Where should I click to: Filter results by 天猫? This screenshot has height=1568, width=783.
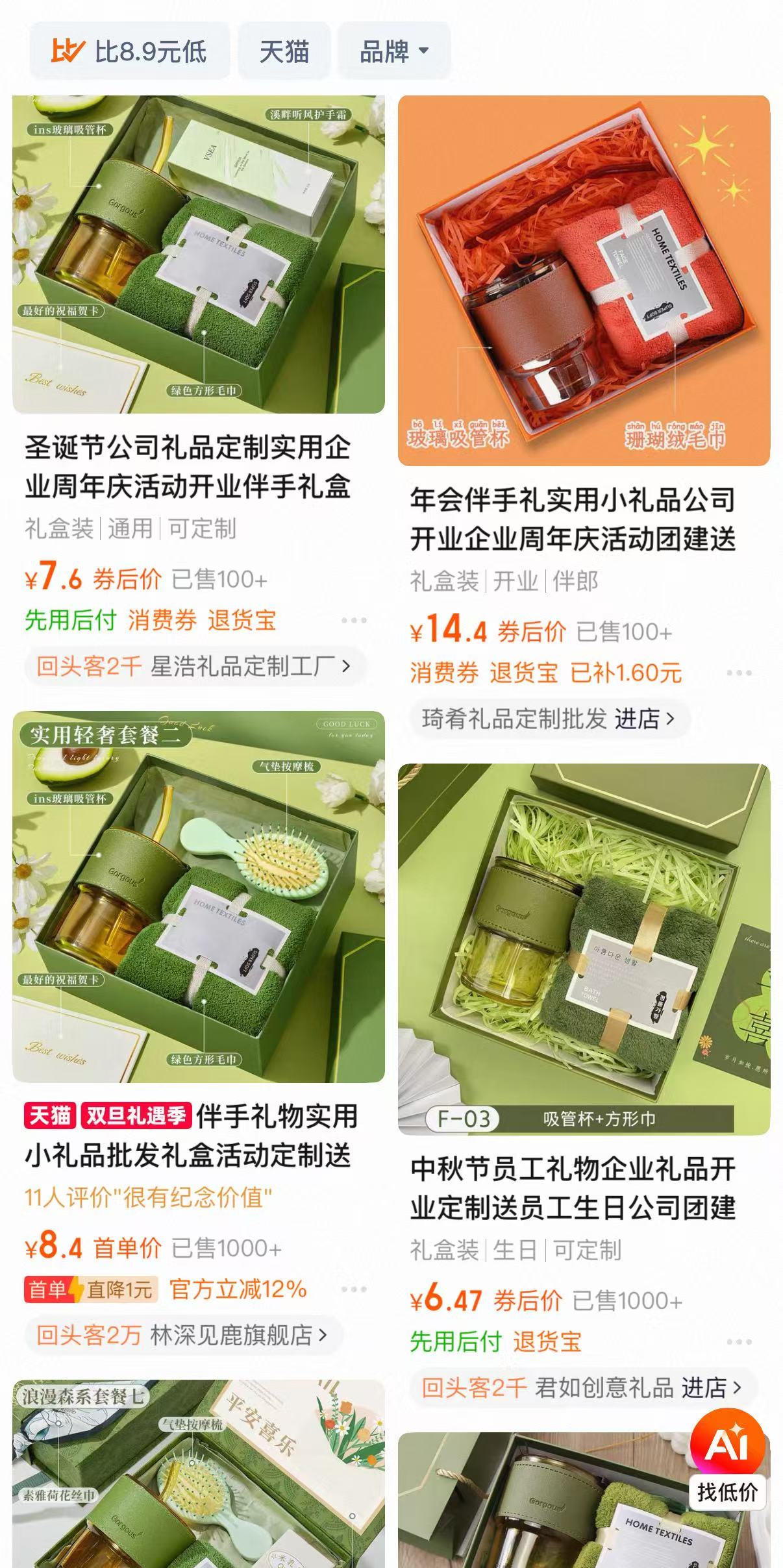(x=284, y=51)
